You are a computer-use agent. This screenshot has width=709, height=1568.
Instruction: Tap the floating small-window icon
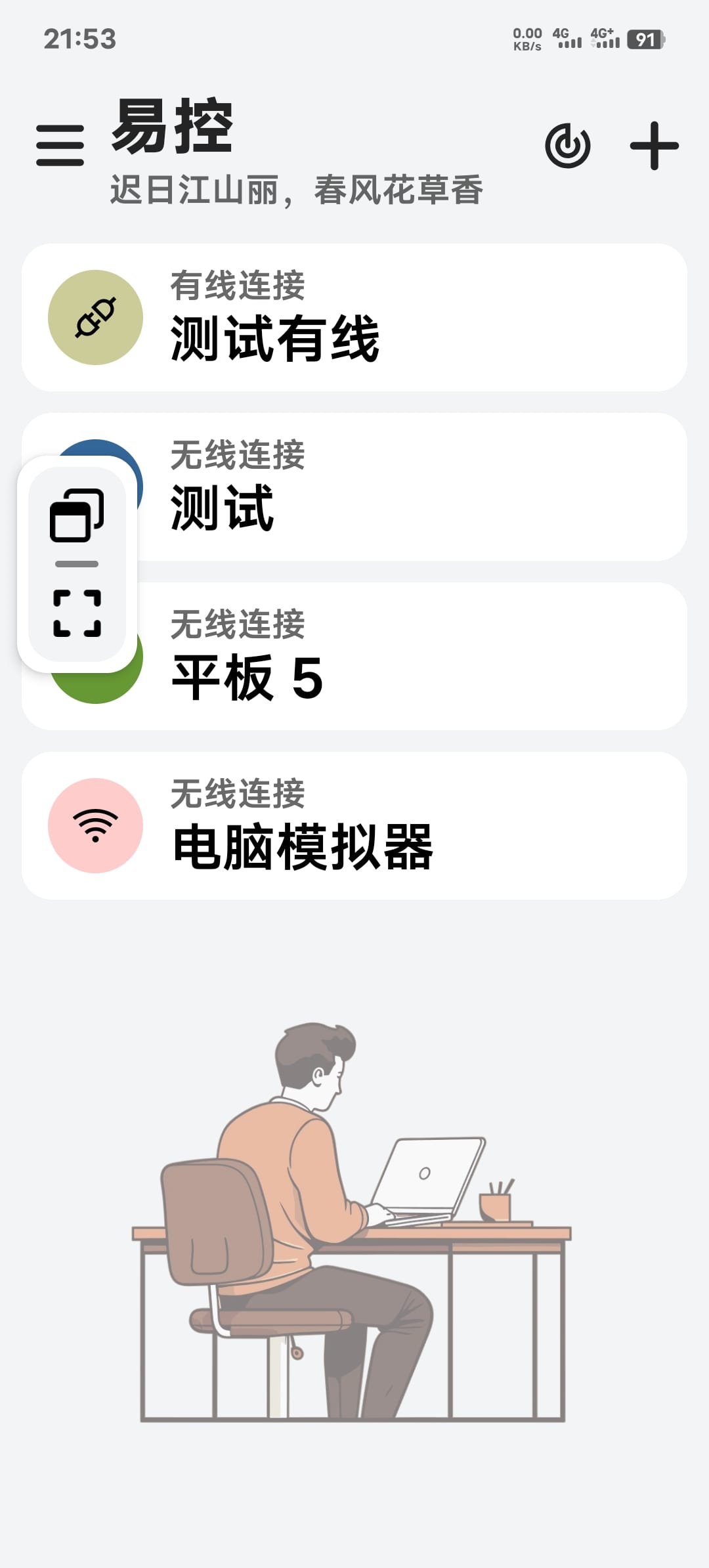[x=77, y=515]
